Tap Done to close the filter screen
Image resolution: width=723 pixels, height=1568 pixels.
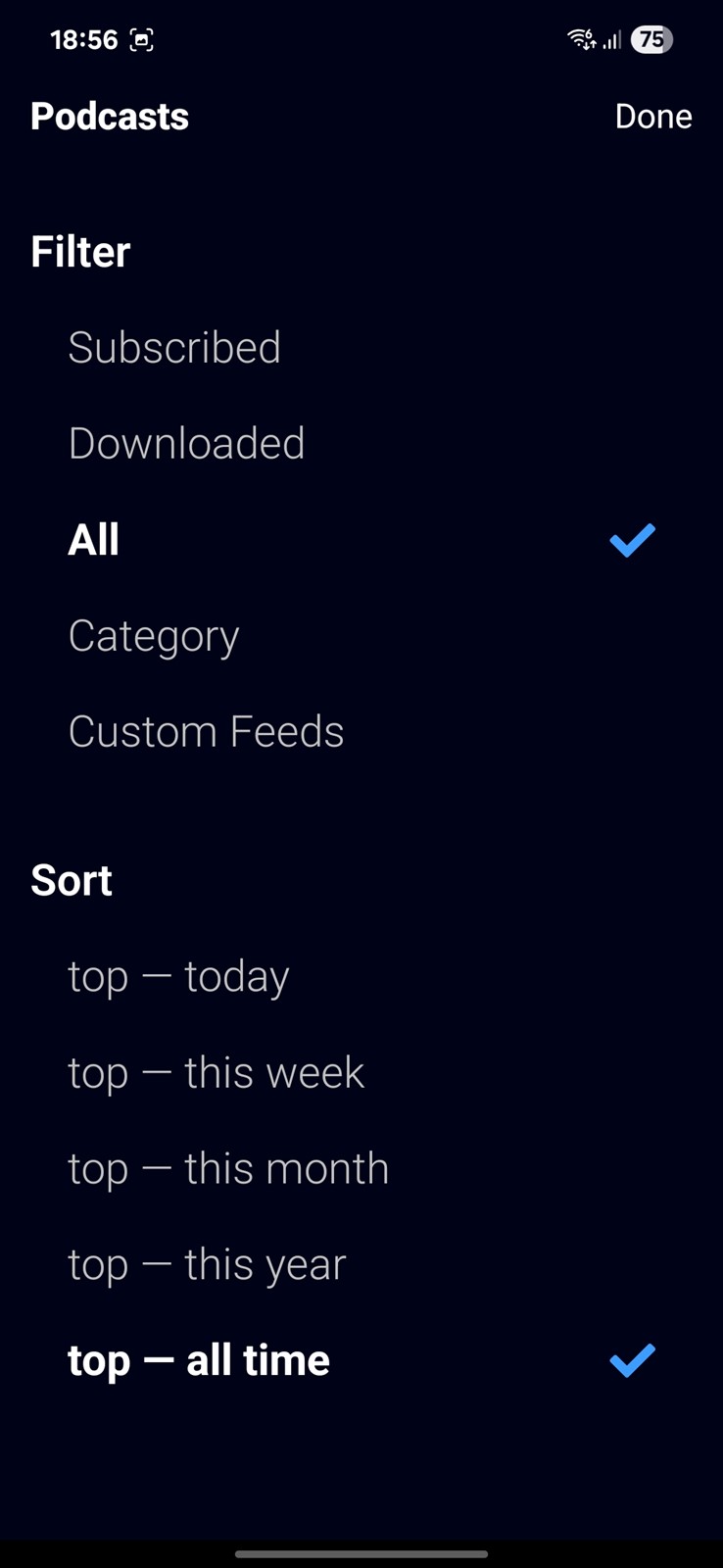tap(653, 117)
